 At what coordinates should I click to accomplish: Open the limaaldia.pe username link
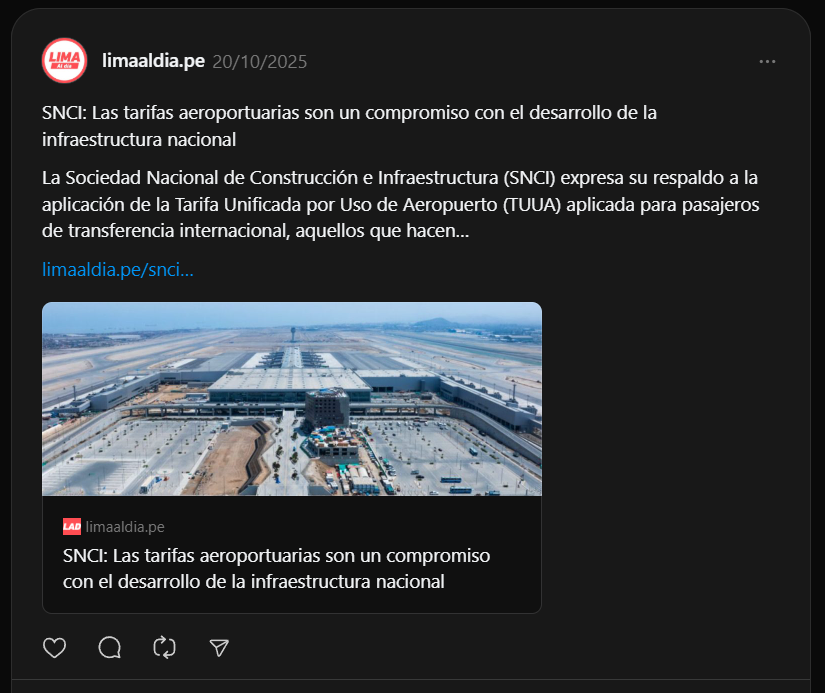point(153,61)
